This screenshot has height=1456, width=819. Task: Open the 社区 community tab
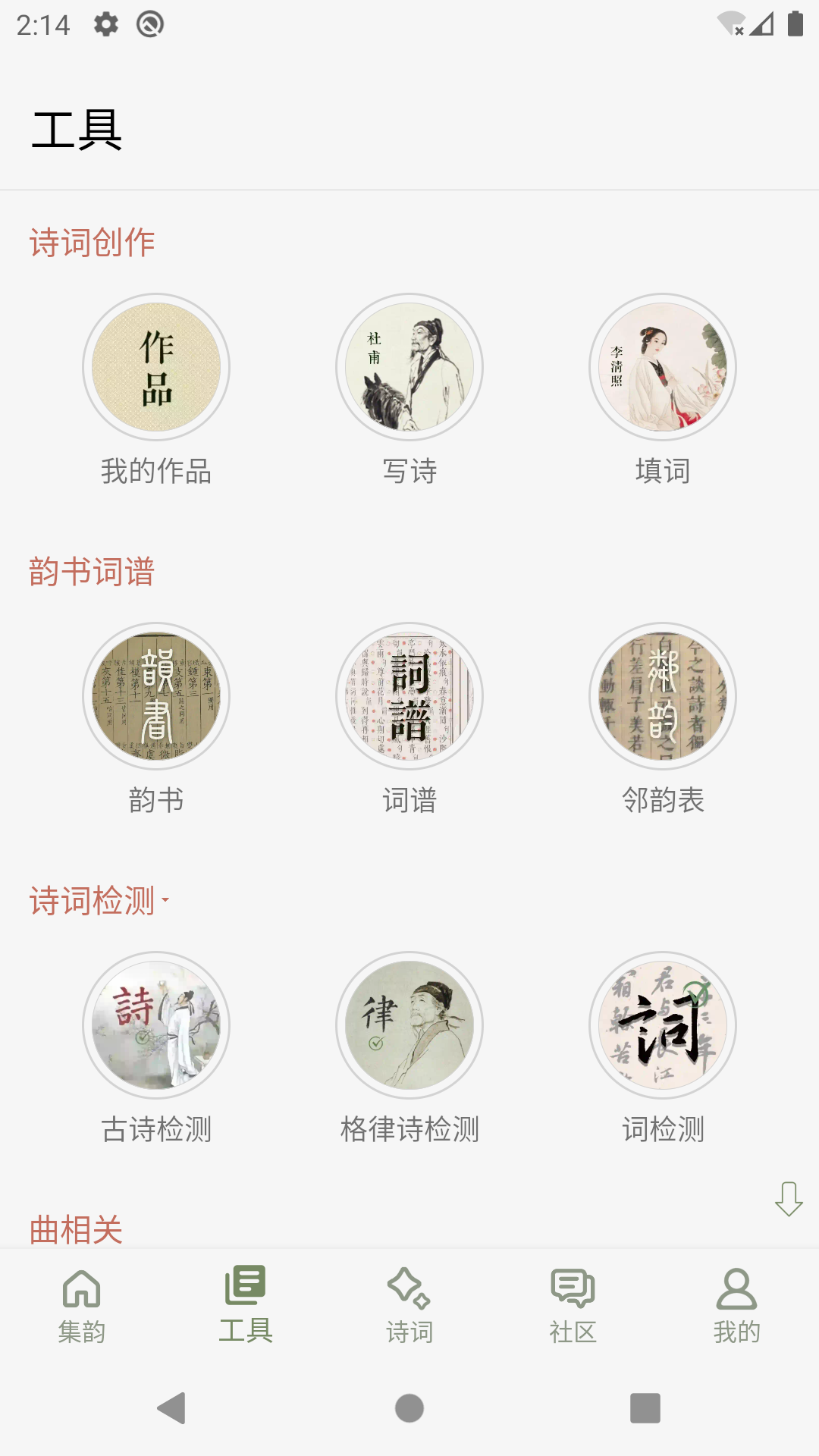point(573,1304)
